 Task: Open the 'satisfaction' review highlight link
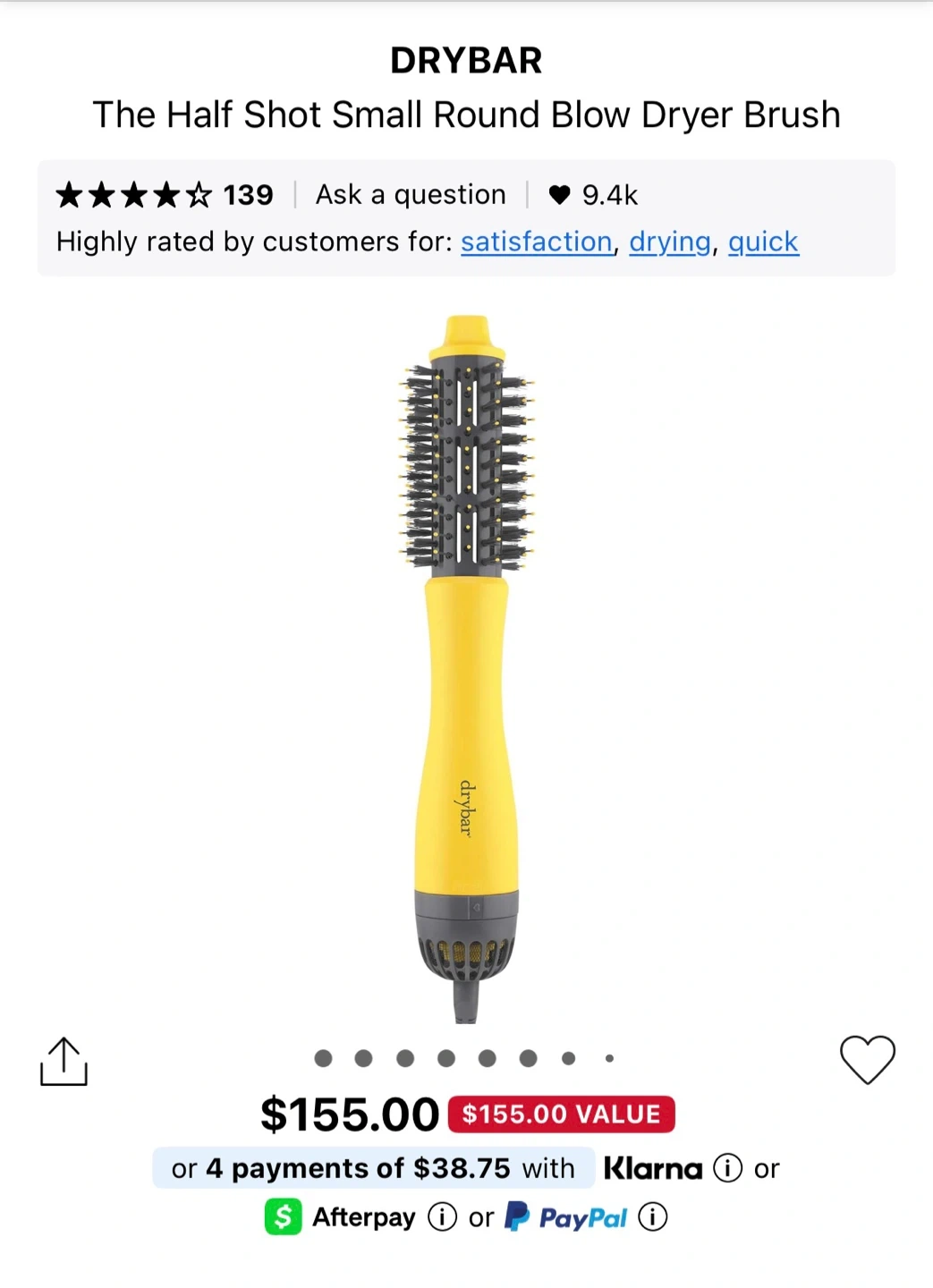click(536, 241)
